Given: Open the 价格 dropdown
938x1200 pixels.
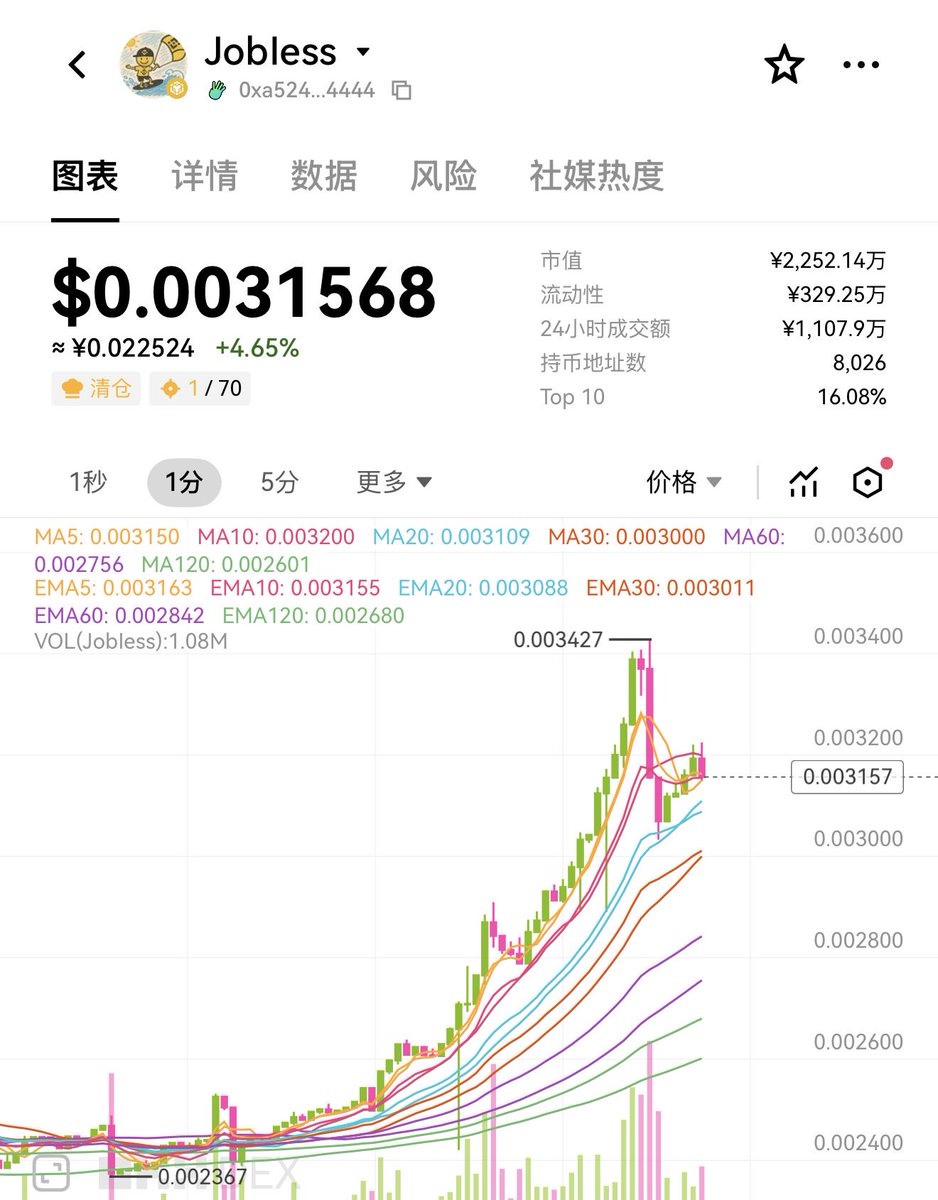Looking at the screenshot, I should pyautogui.click(x=684, y=483).
